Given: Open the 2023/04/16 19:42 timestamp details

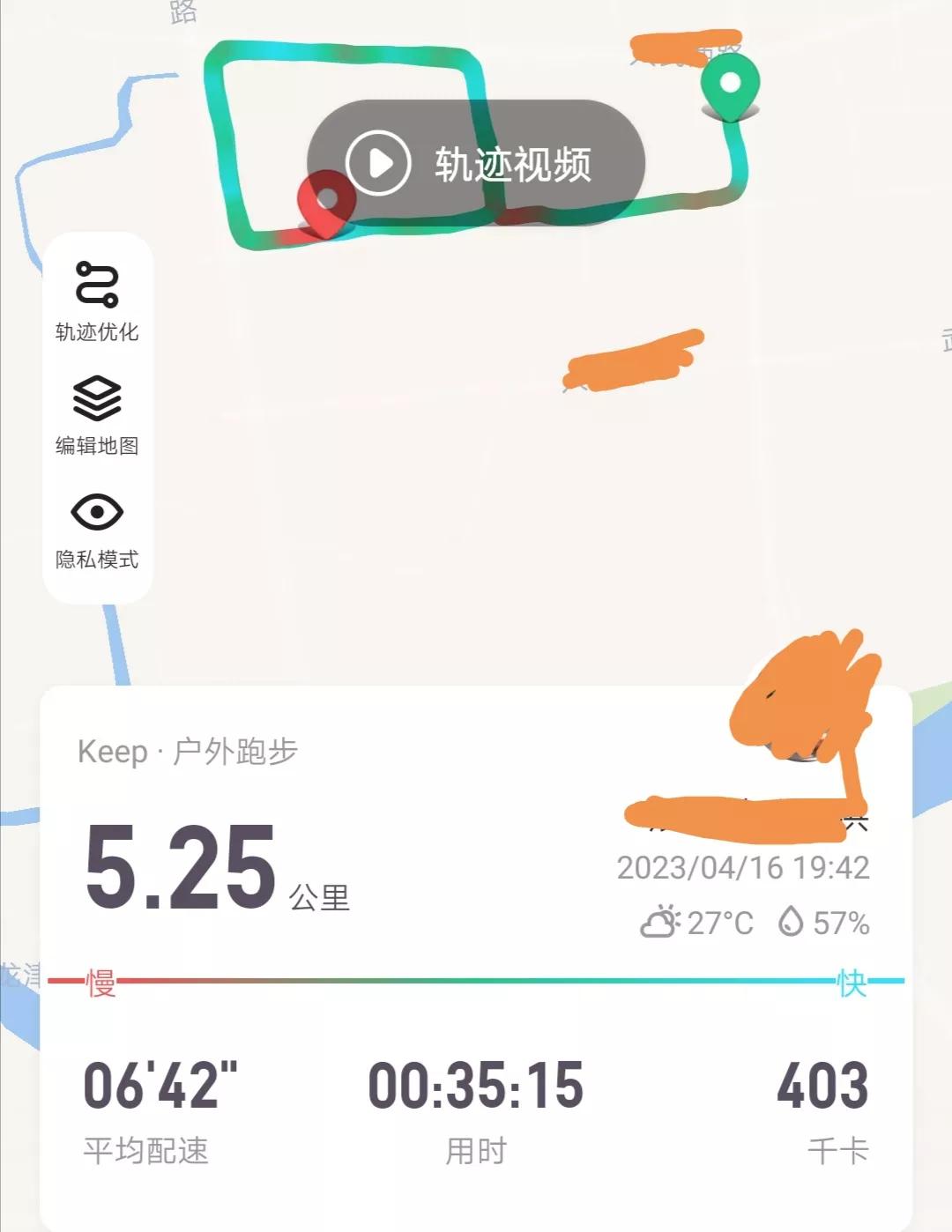Looking at the screenshot, I should pyautogui.click(x=745, y=868).
